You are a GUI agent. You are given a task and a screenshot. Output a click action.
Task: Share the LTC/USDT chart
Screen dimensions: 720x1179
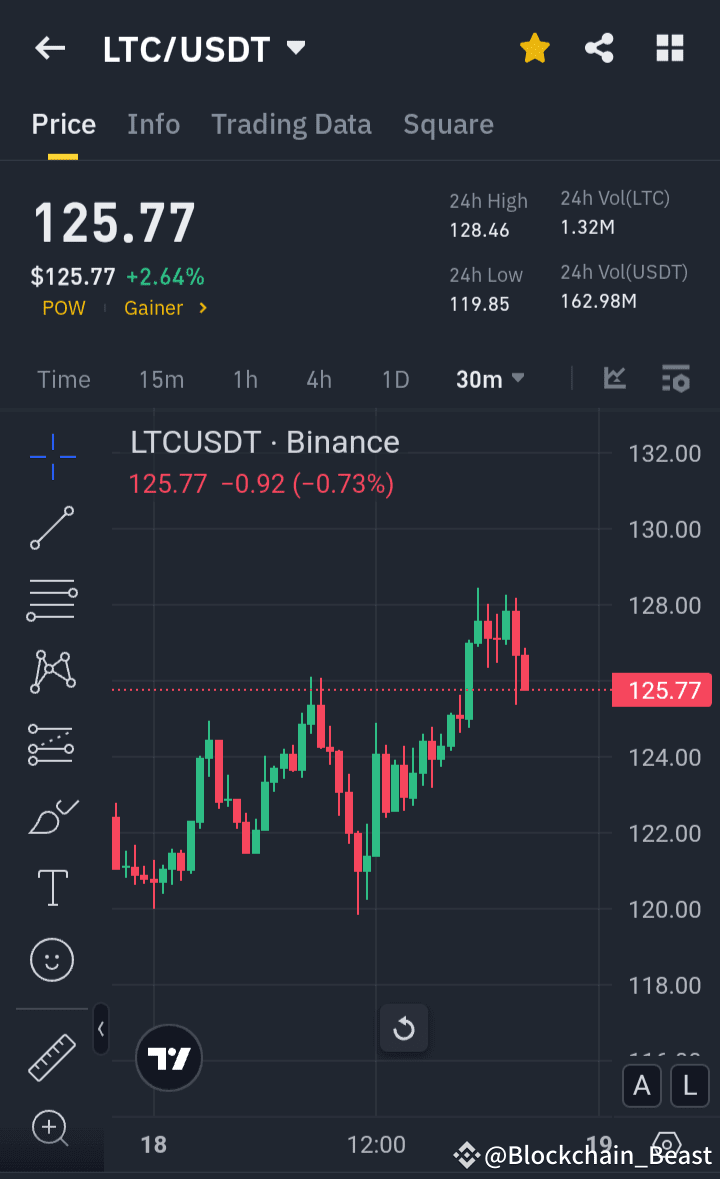tap(599, 47)
